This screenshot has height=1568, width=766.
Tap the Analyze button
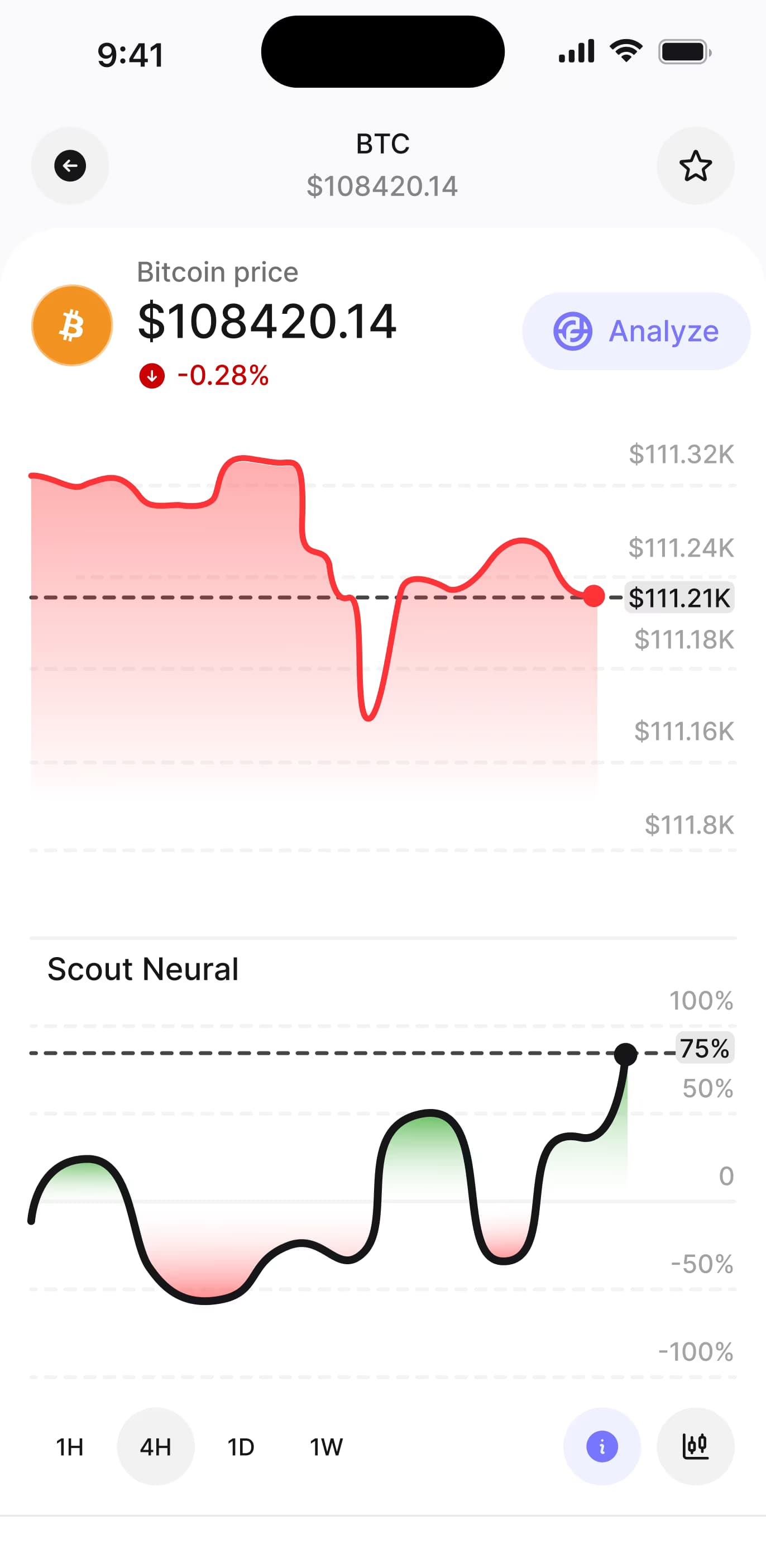[x=635, y=331]
